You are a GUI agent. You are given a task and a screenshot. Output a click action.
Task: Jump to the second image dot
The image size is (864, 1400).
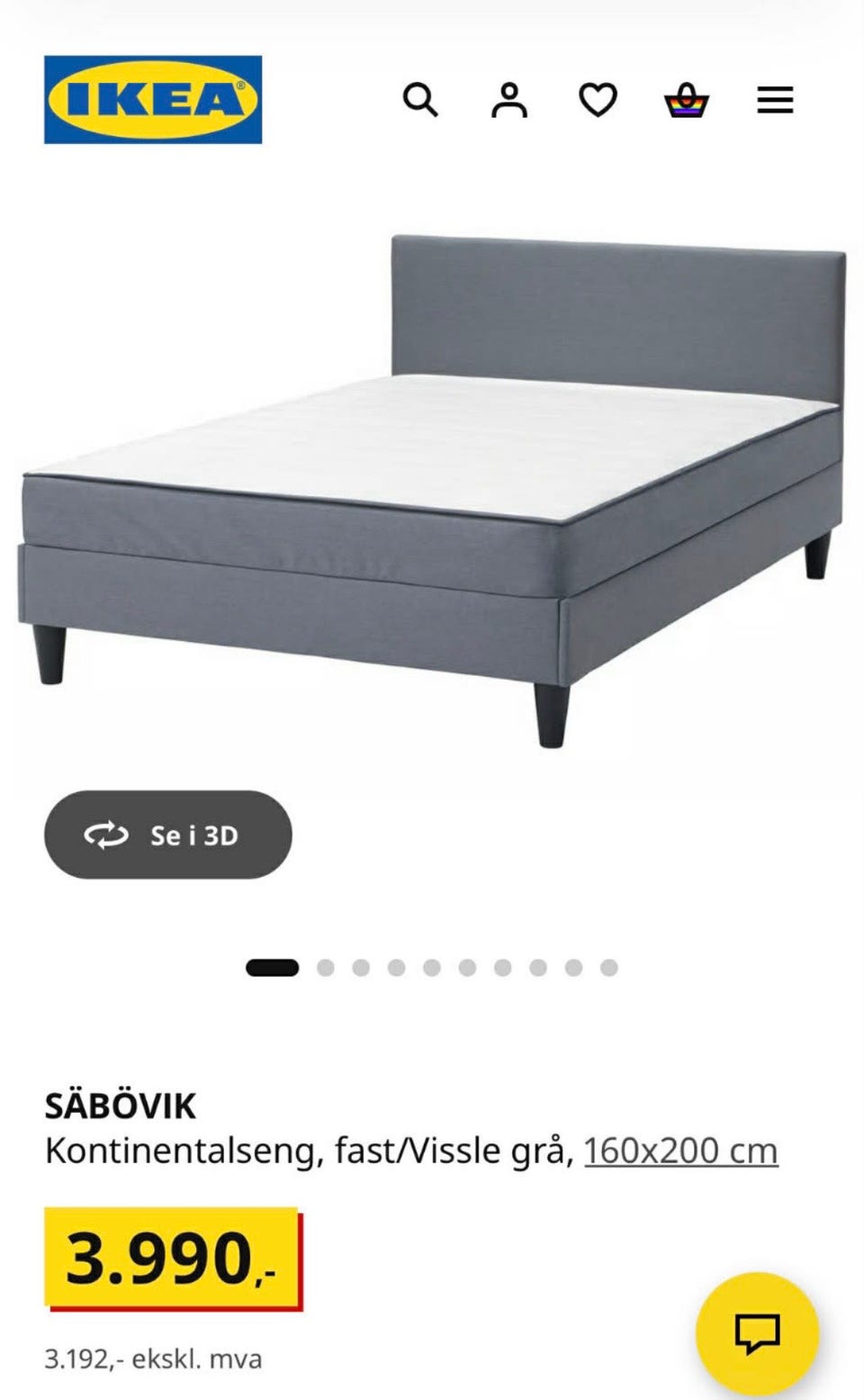click(326, 968)
